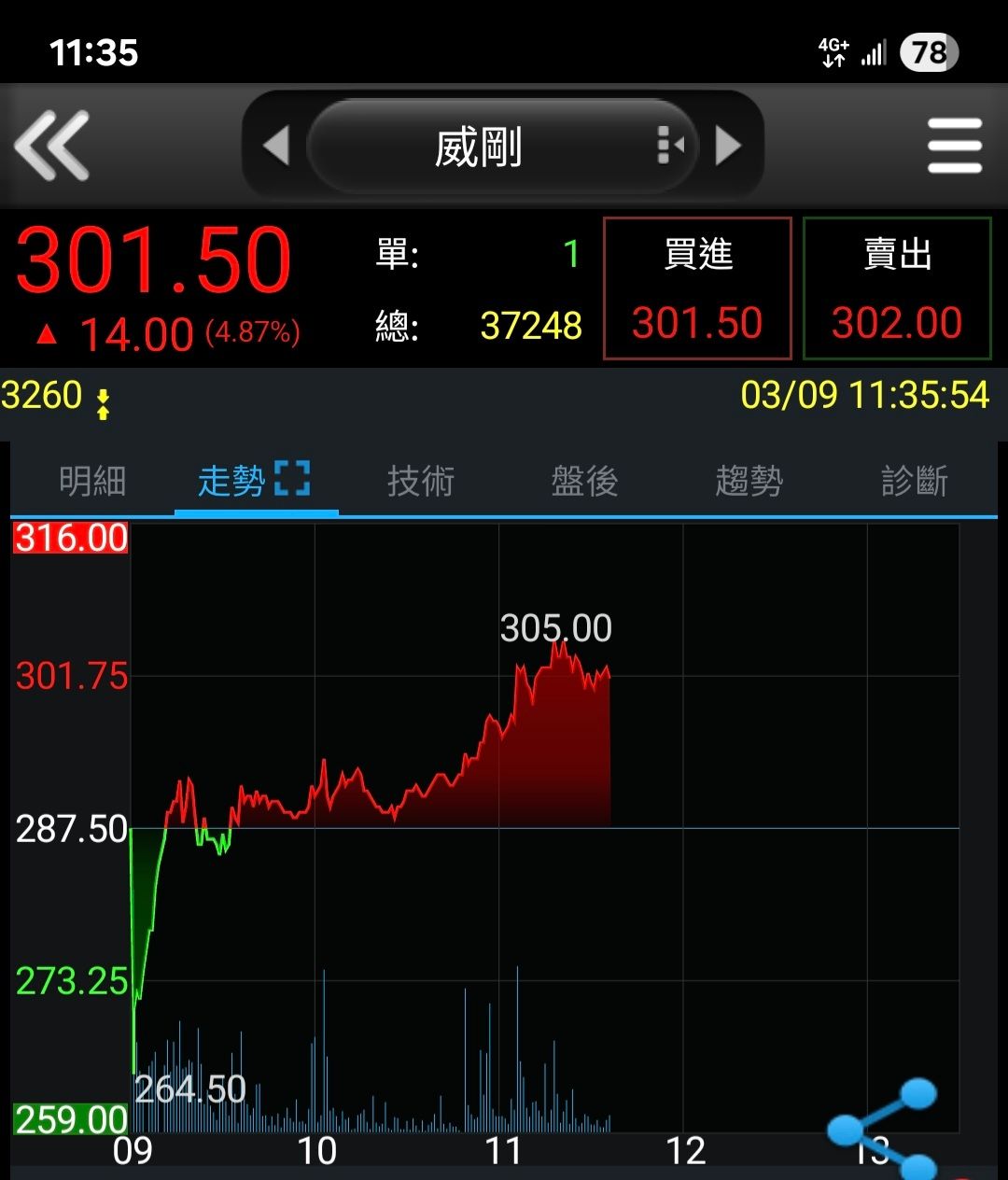The image size is (1008, 1180).
Task: Select the 診斷 tab
Action: 914,482
